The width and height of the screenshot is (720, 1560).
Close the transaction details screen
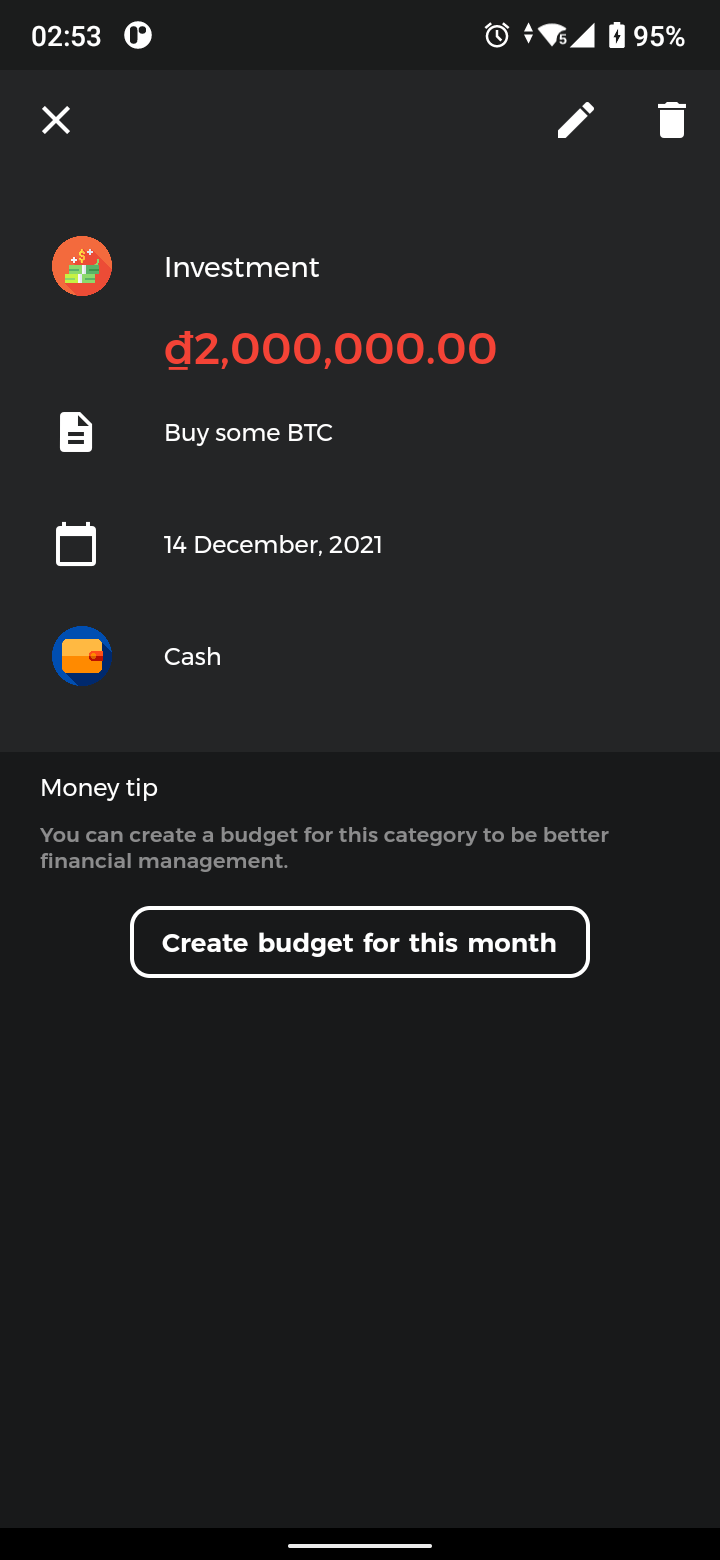click(x=56, y=121)
